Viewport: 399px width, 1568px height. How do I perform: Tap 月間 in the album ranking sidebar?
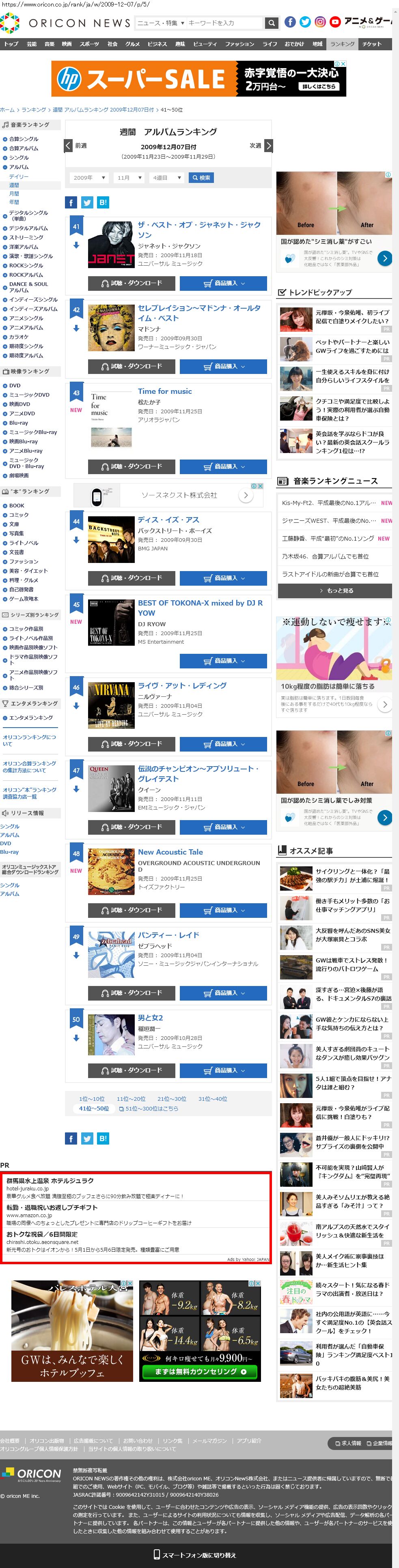pyautogui.click(x=14, y=193)
